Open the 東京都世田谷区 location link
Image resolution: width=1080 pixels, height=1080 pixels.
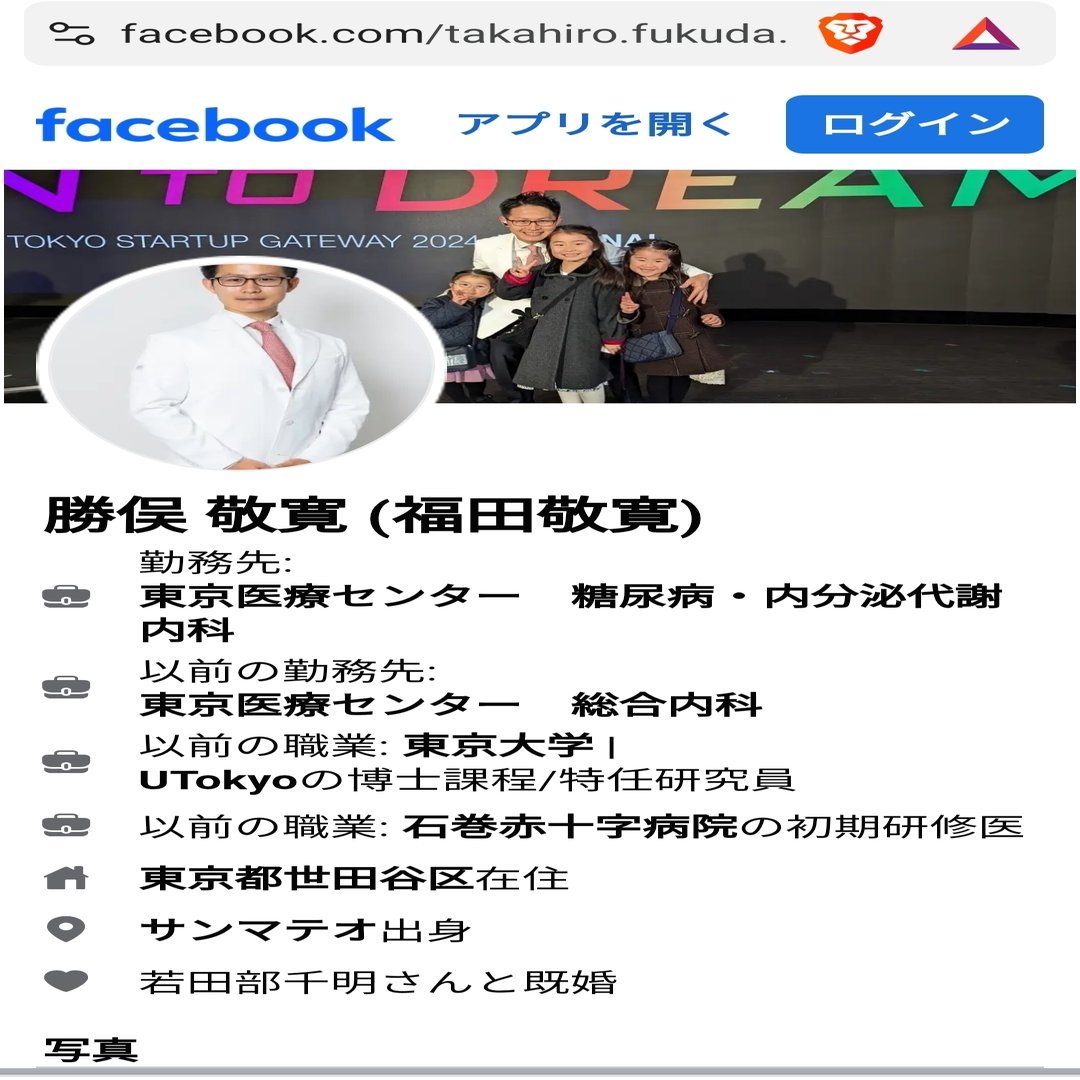click(305, 878)
